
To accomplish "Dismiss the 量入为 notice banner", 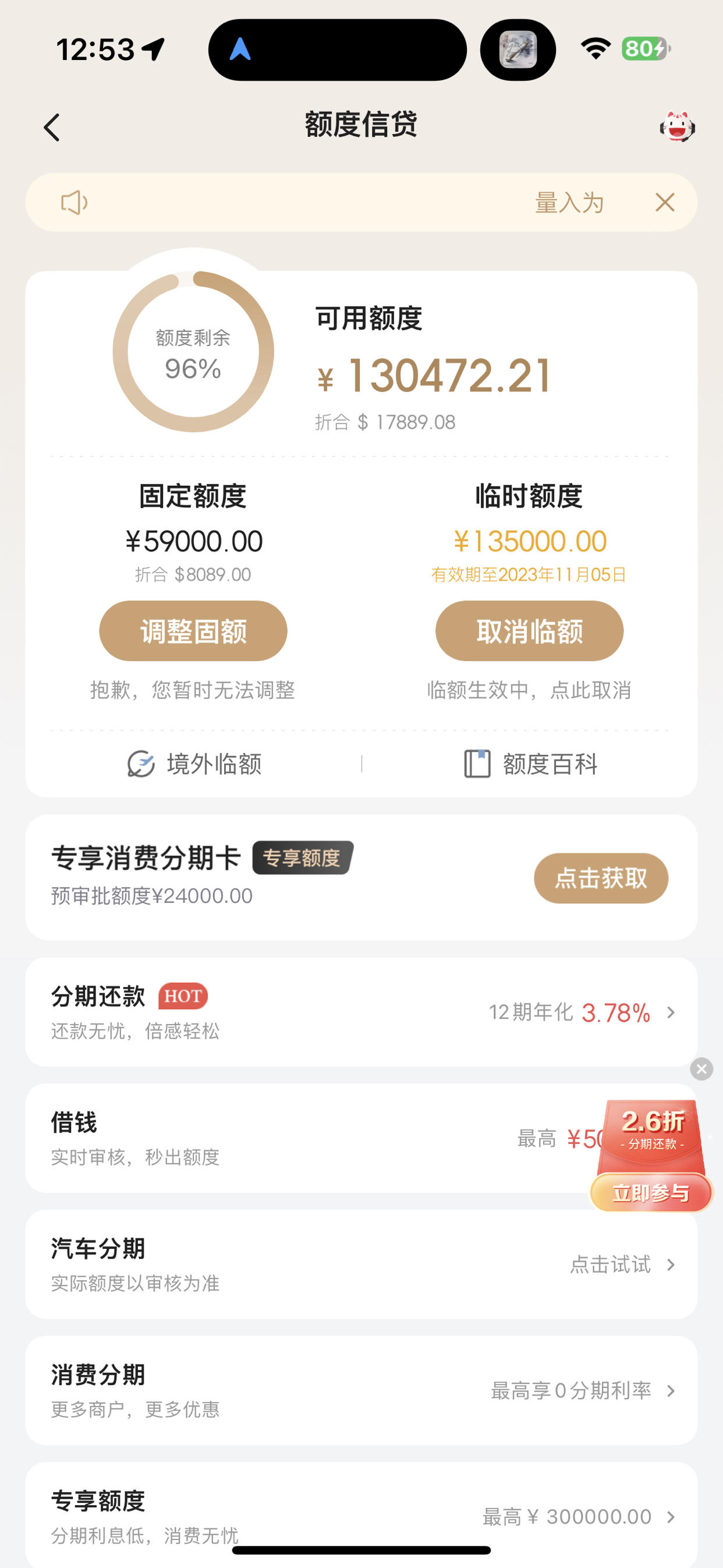I will coord(665,202).
